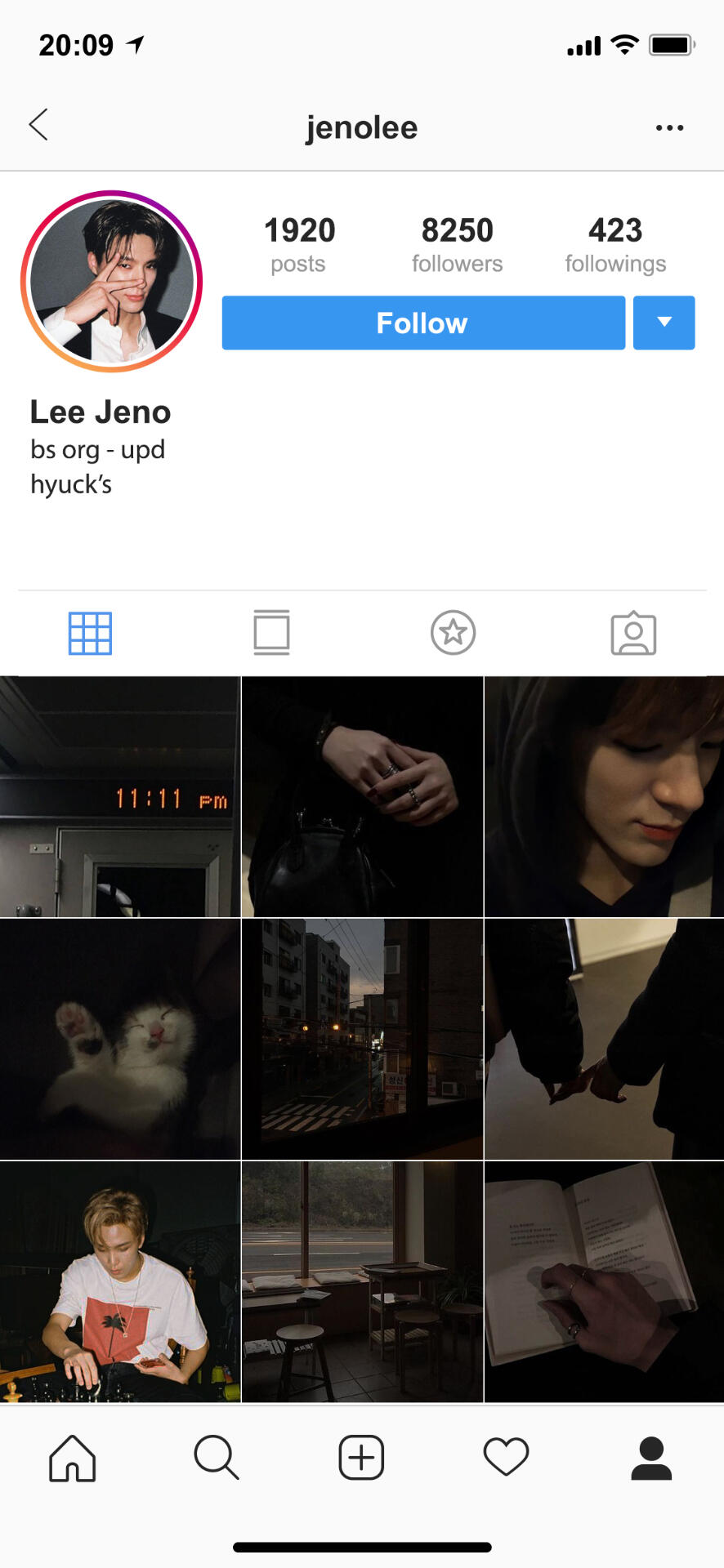
Task: Open the followings list
Action: click(615, 243)
